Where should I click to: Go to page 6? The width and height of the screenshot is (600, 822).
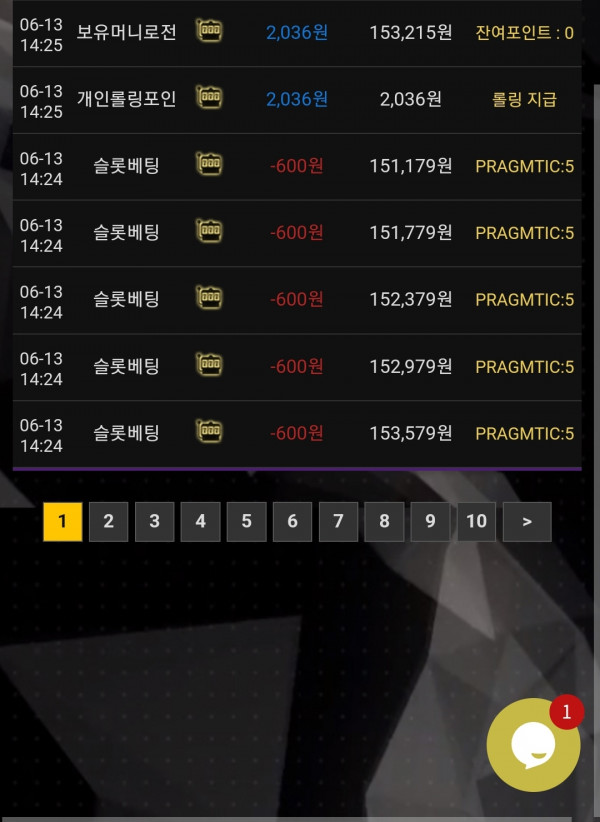tap(292, 521)
